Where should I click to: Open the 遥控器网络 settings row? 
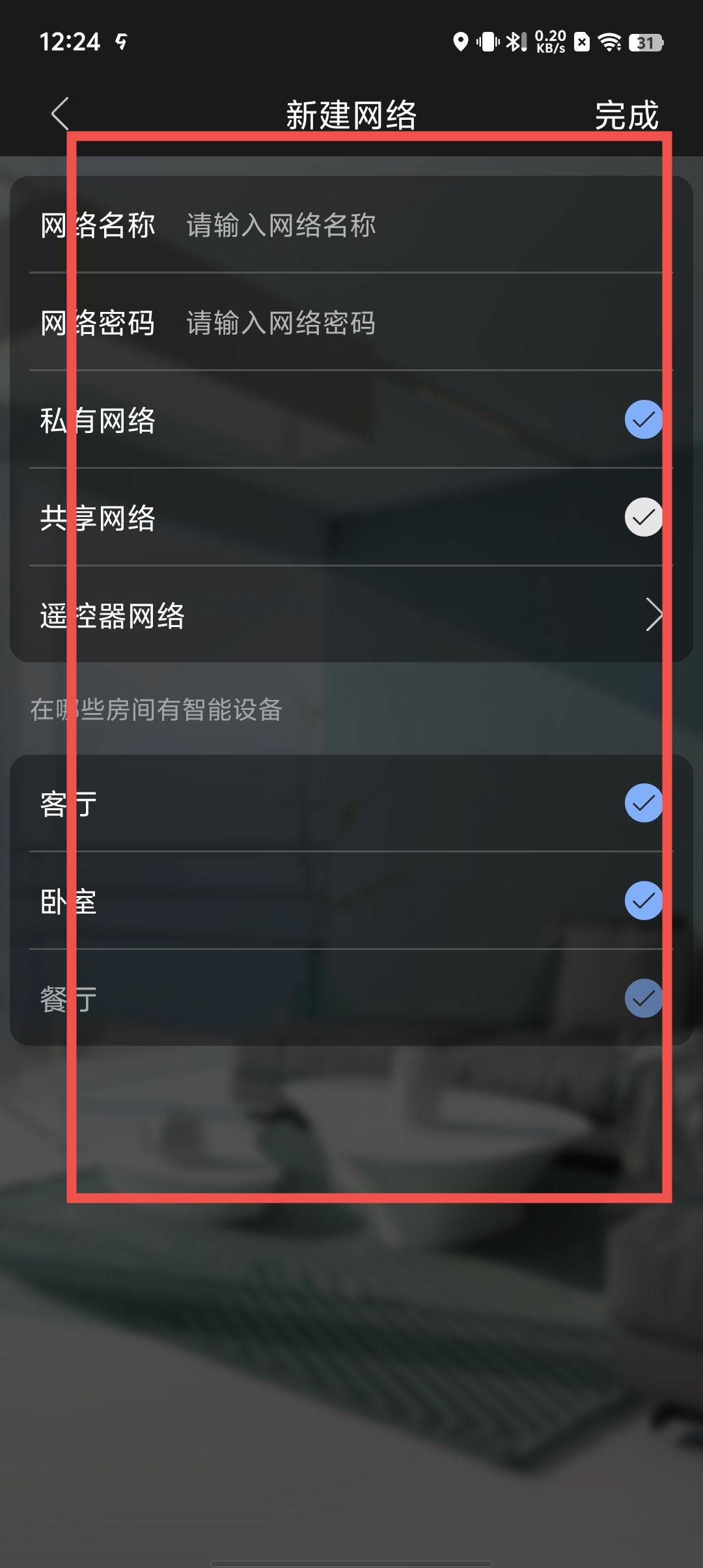pos(351,615)
